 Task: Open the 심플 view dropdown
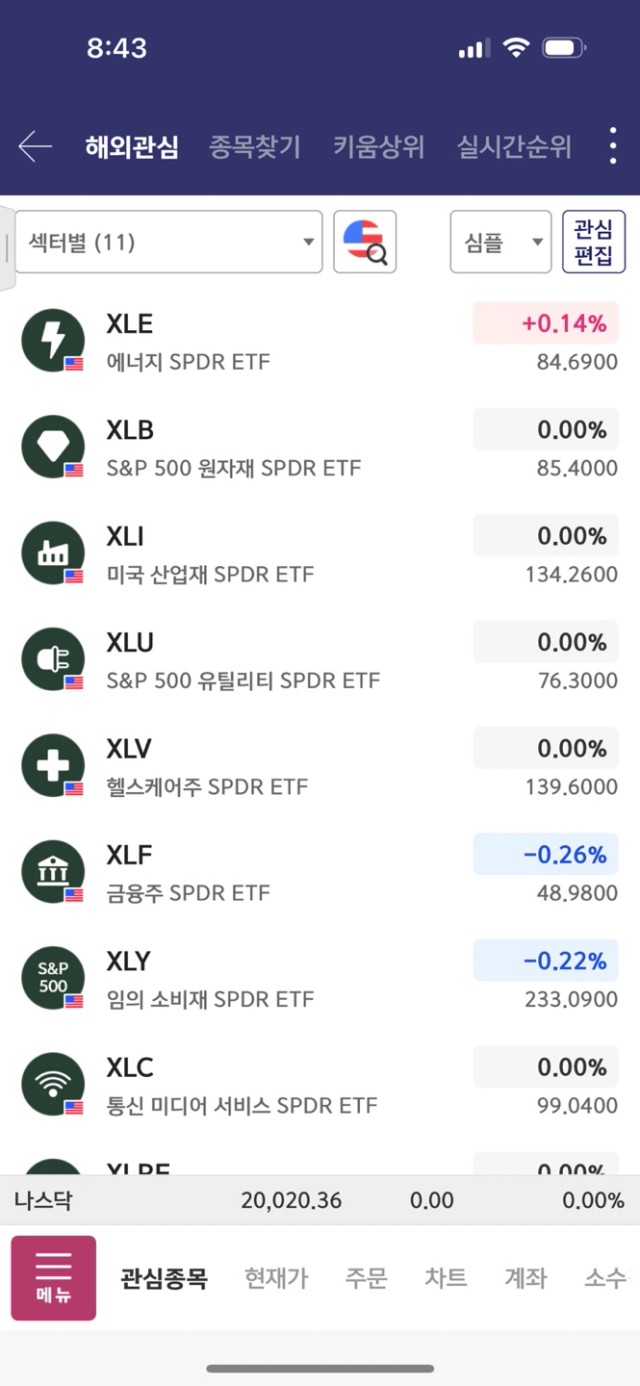pyautogui.click(x=501, y=242)
